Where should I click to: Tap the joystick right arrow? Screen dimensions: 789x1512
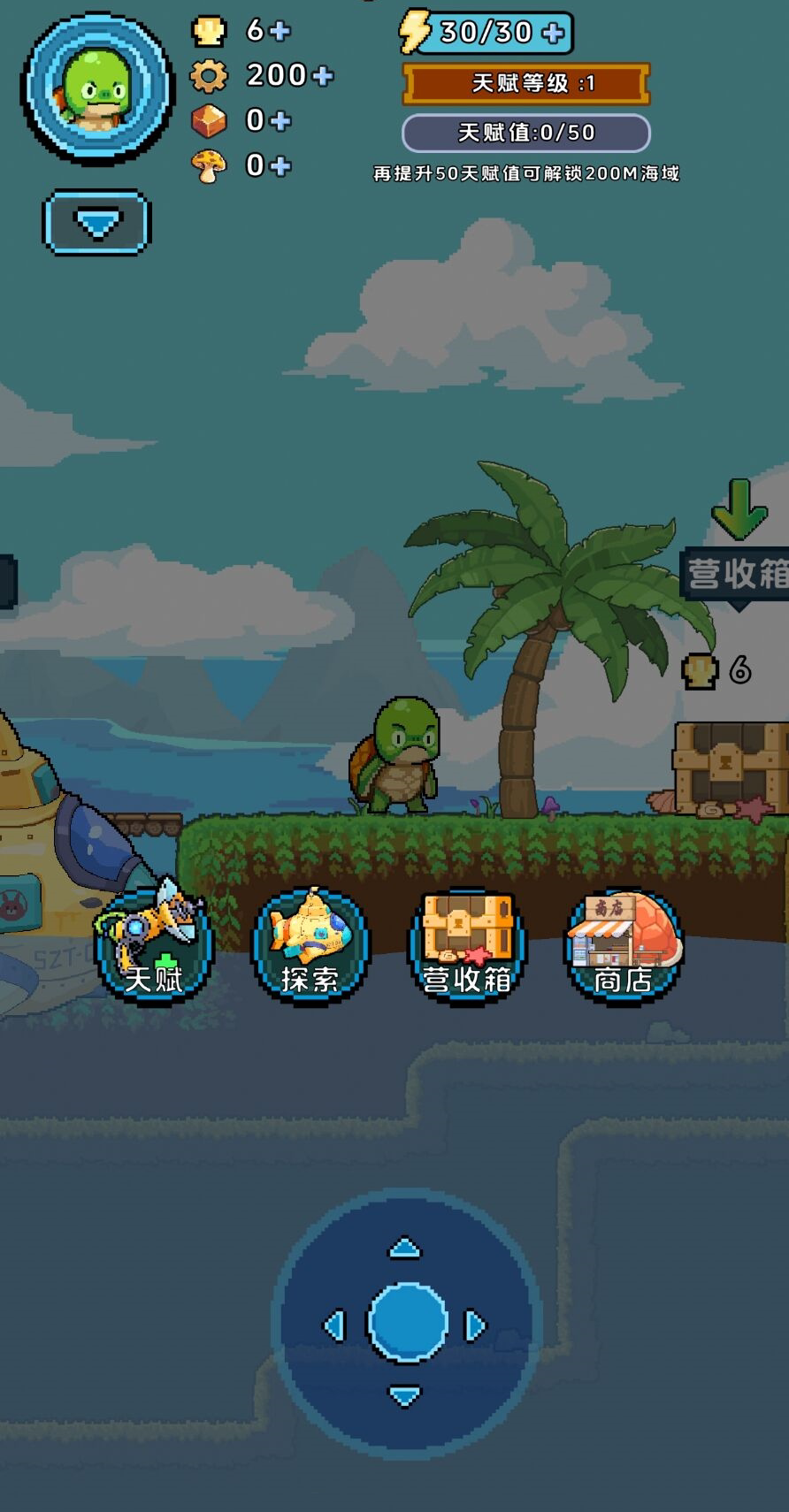(x=476, y=1325)
